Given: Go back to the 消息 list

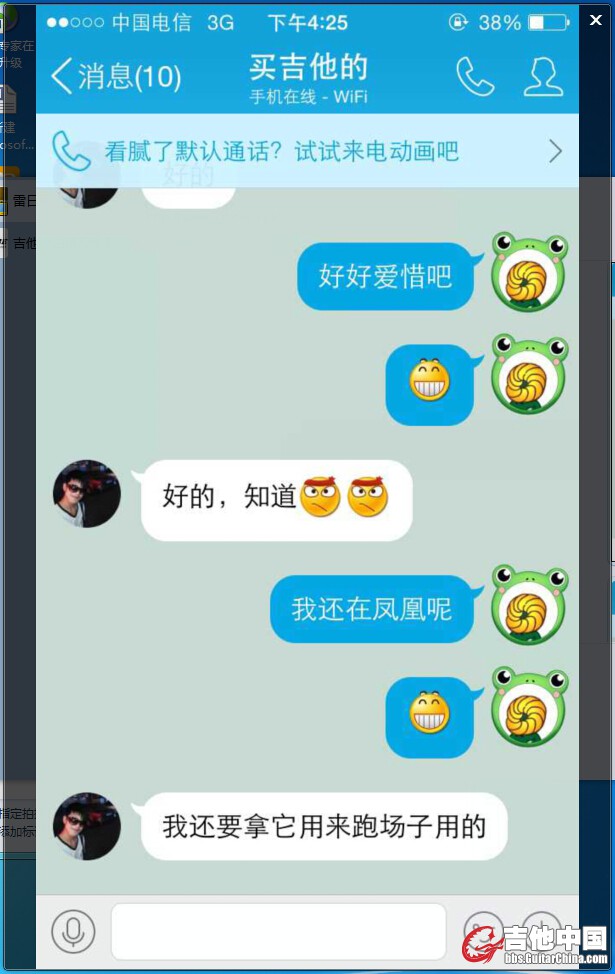Looking at the screenshot, I should pyautogui.click(x=115, y=77).
